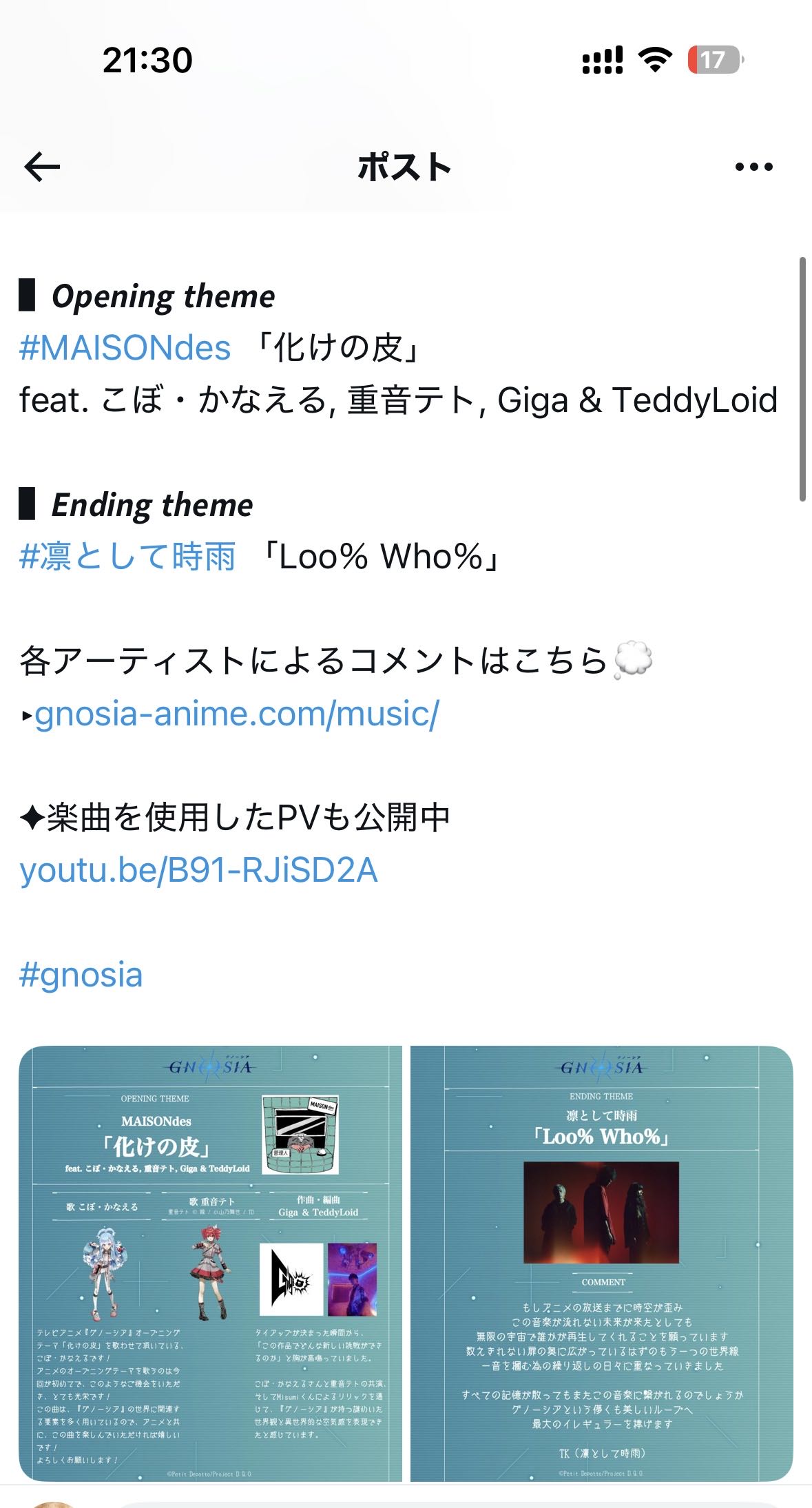Go back using the arrow icon
The width and height of the screenshot is (812, 1508).
click(42, 167)
